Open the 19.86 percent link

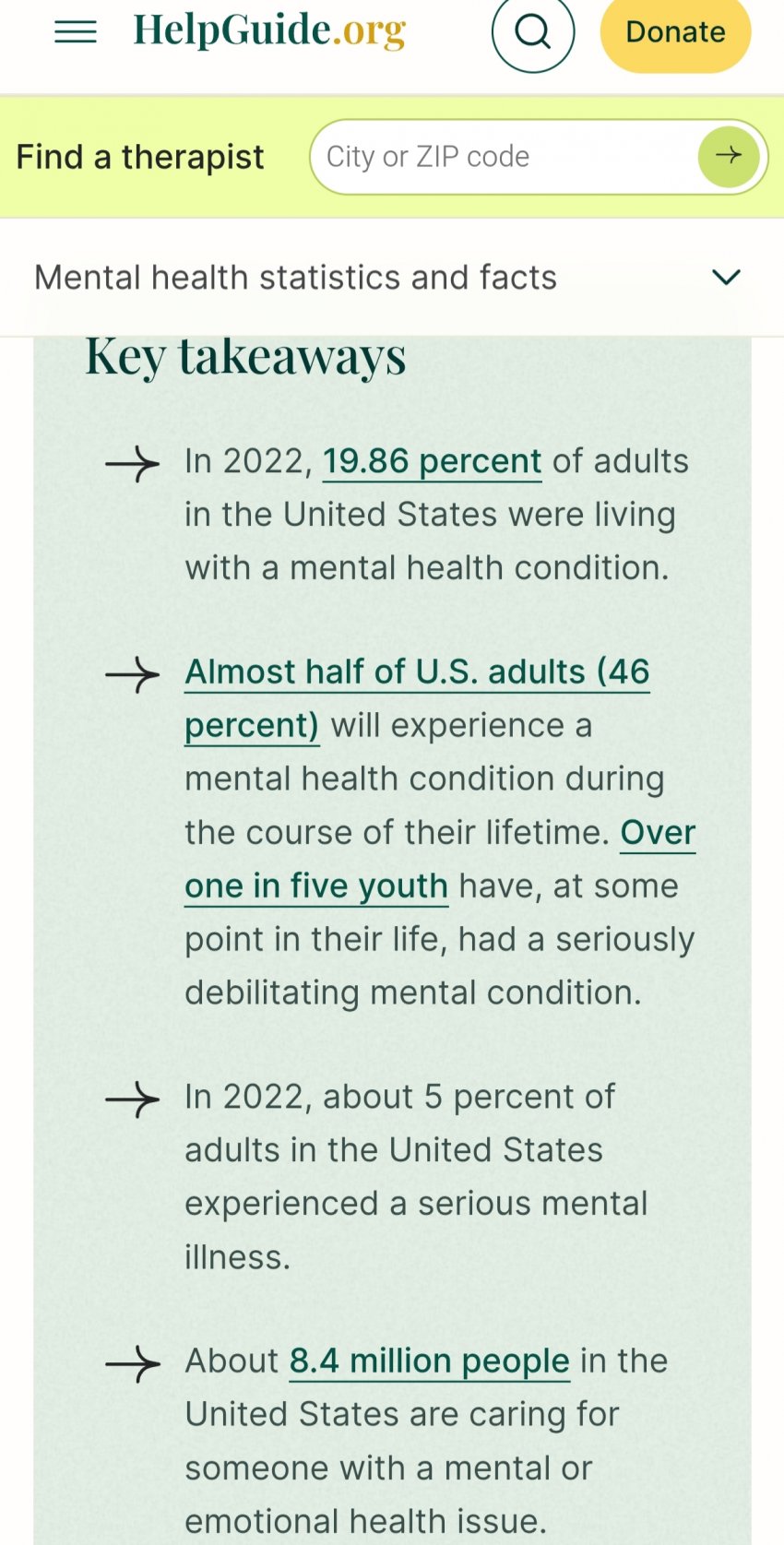[432, 461]
